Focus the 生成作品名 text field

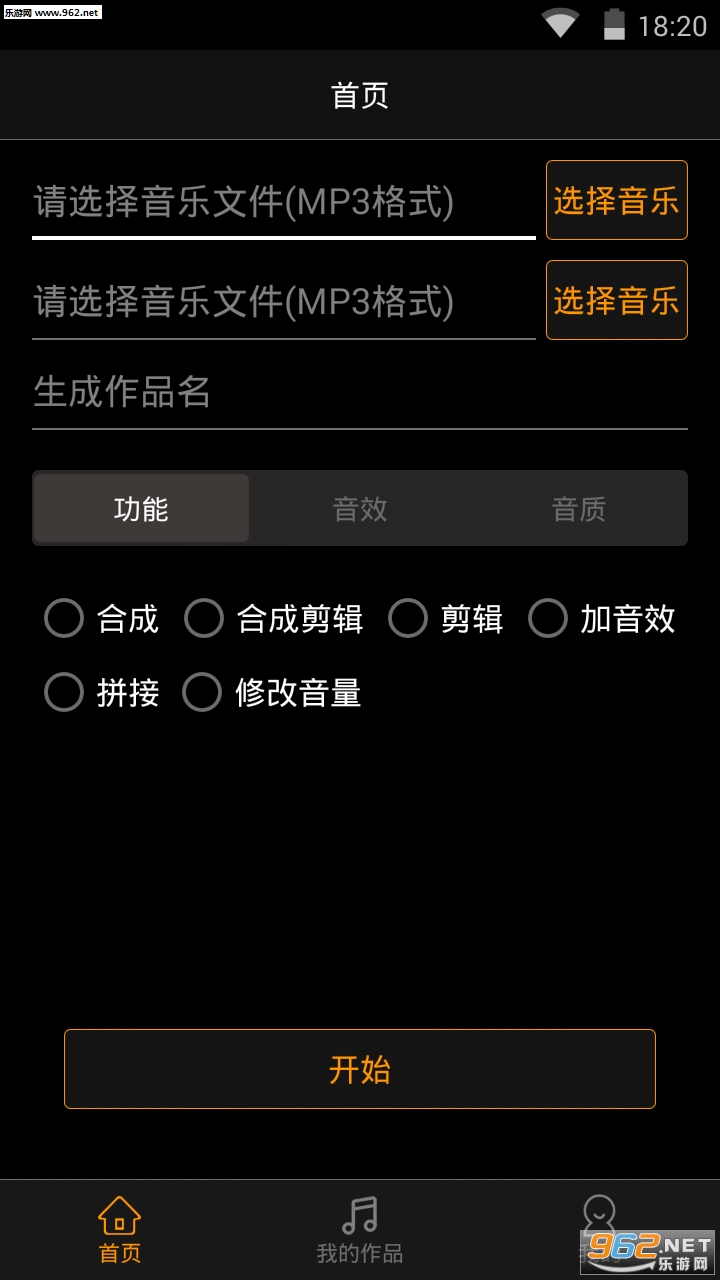[x=359, y=392]
